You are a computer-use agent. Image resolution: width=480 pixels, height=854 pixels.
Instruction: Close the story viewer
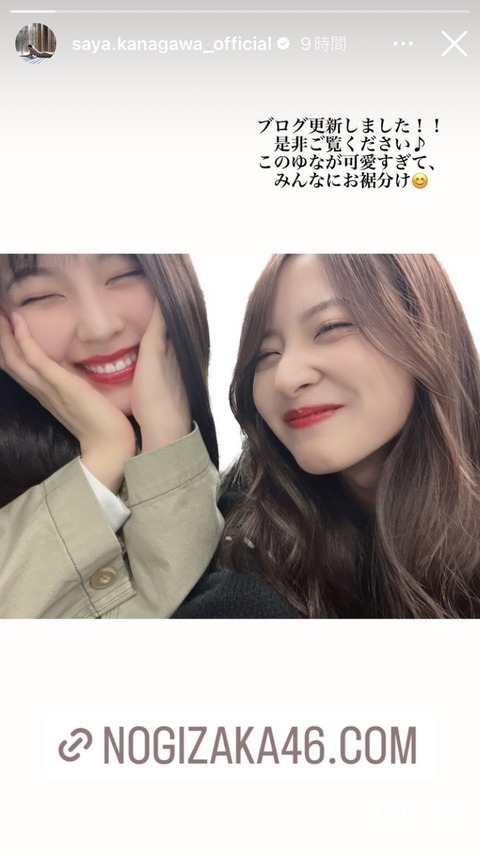[454, 44]
